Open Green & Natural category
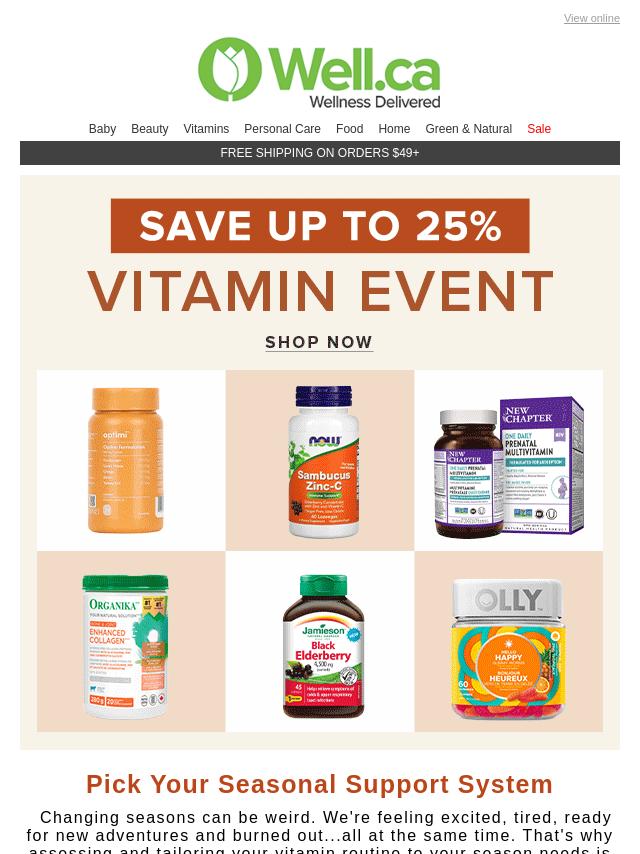 pyautogui.click(x=468, y=129)
